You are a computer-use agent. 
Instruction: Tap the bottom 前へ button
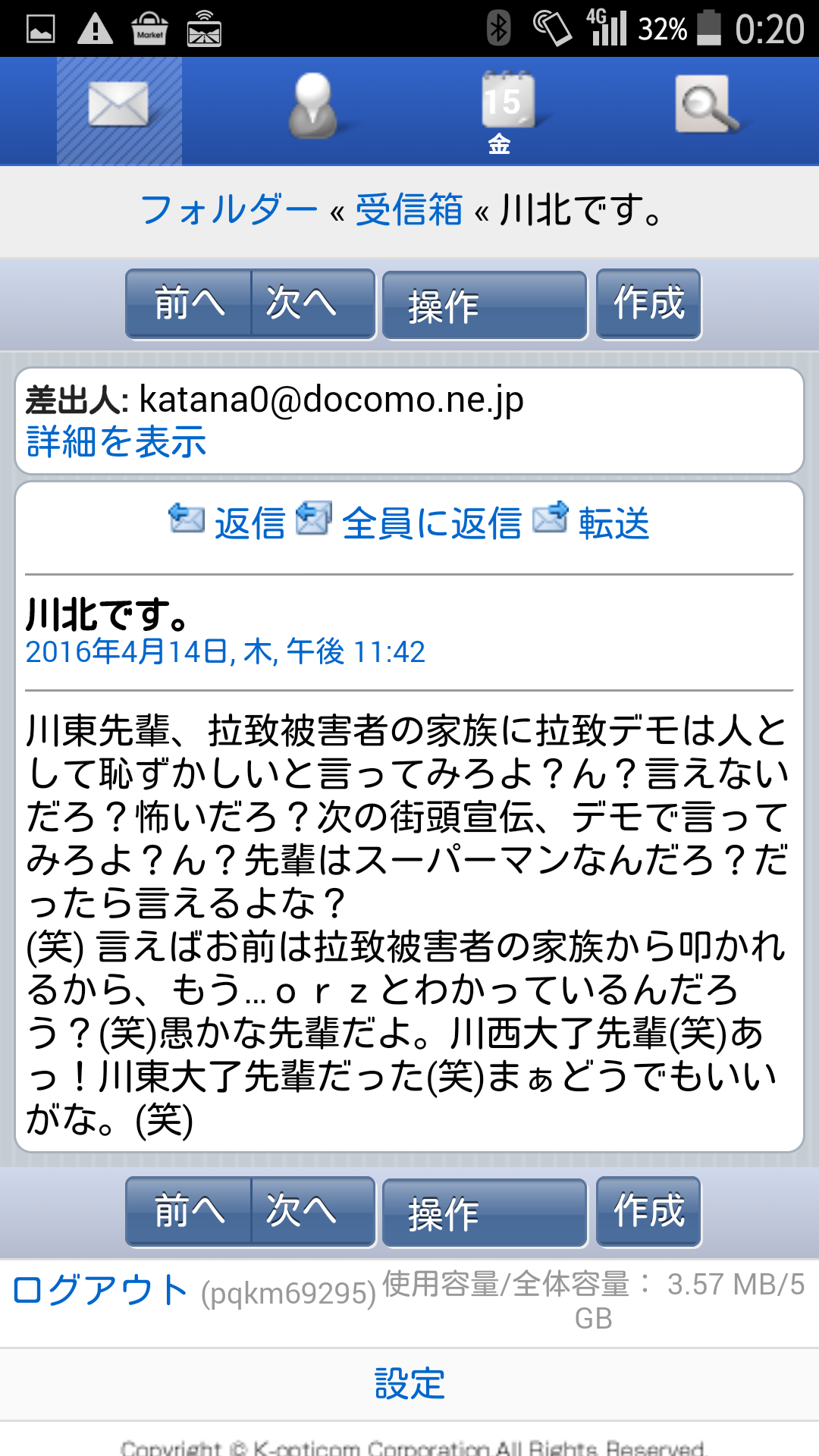click(189, 1212)
